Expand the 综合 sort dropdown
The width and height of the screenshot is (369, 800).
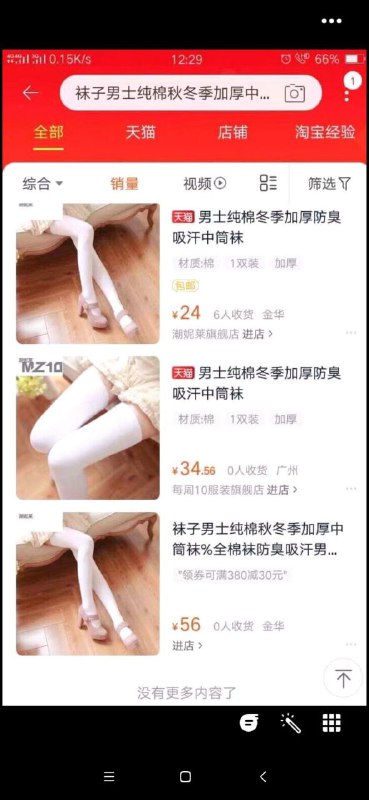tap(42, 184)
